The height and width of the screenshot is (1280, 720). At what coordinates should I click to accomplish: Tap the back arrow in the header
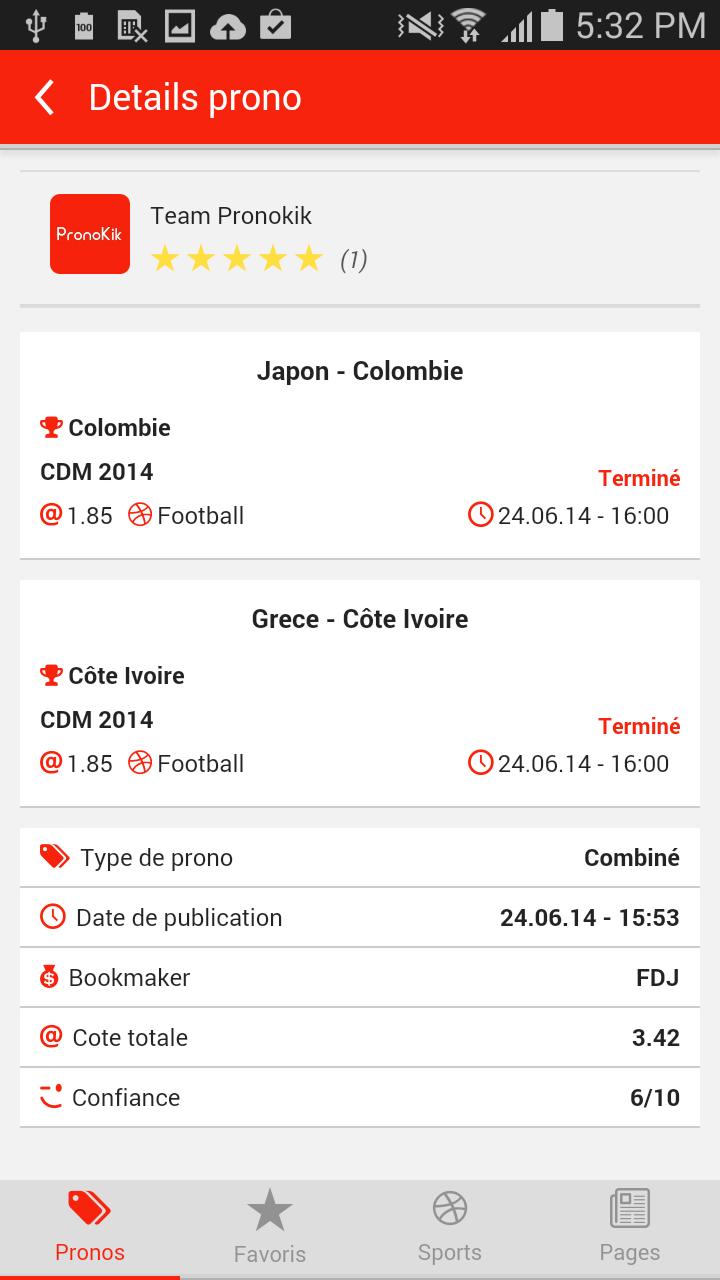[x=43, y=97]
